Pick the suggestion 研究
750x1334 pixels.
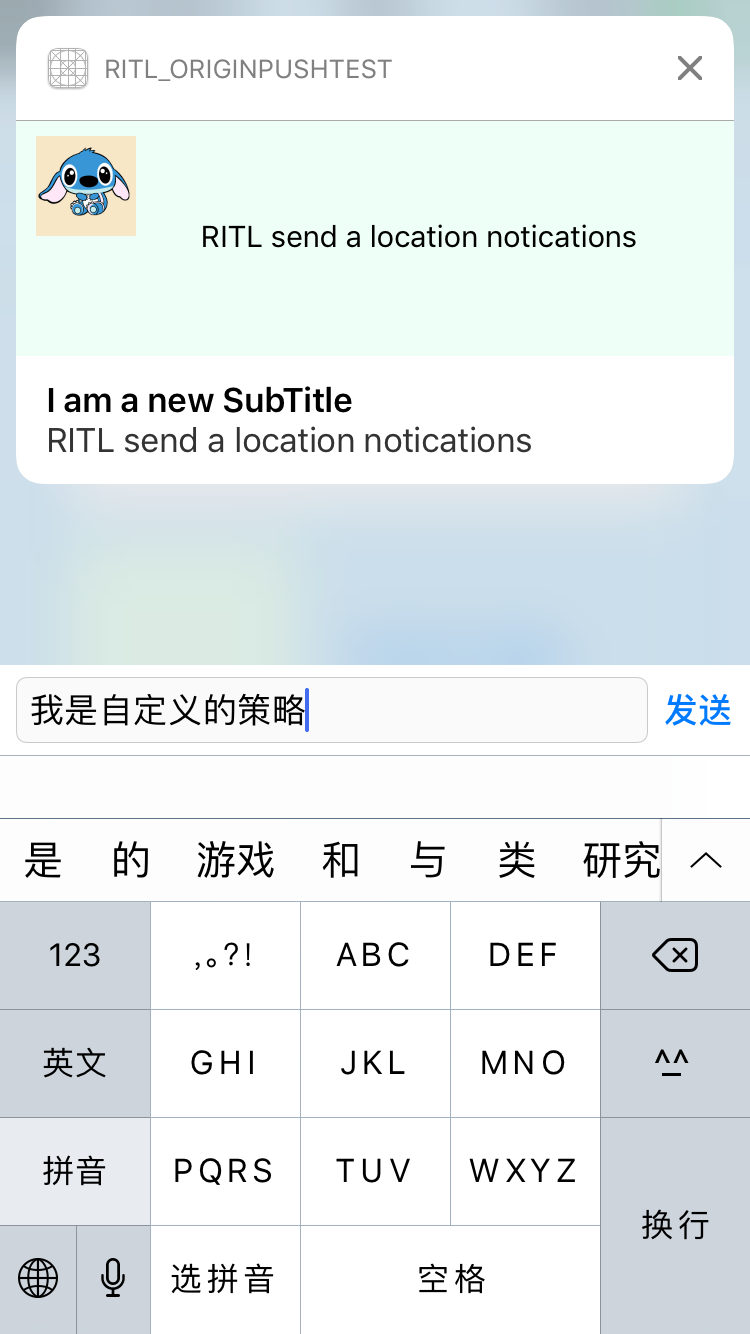tap(621, 860)
